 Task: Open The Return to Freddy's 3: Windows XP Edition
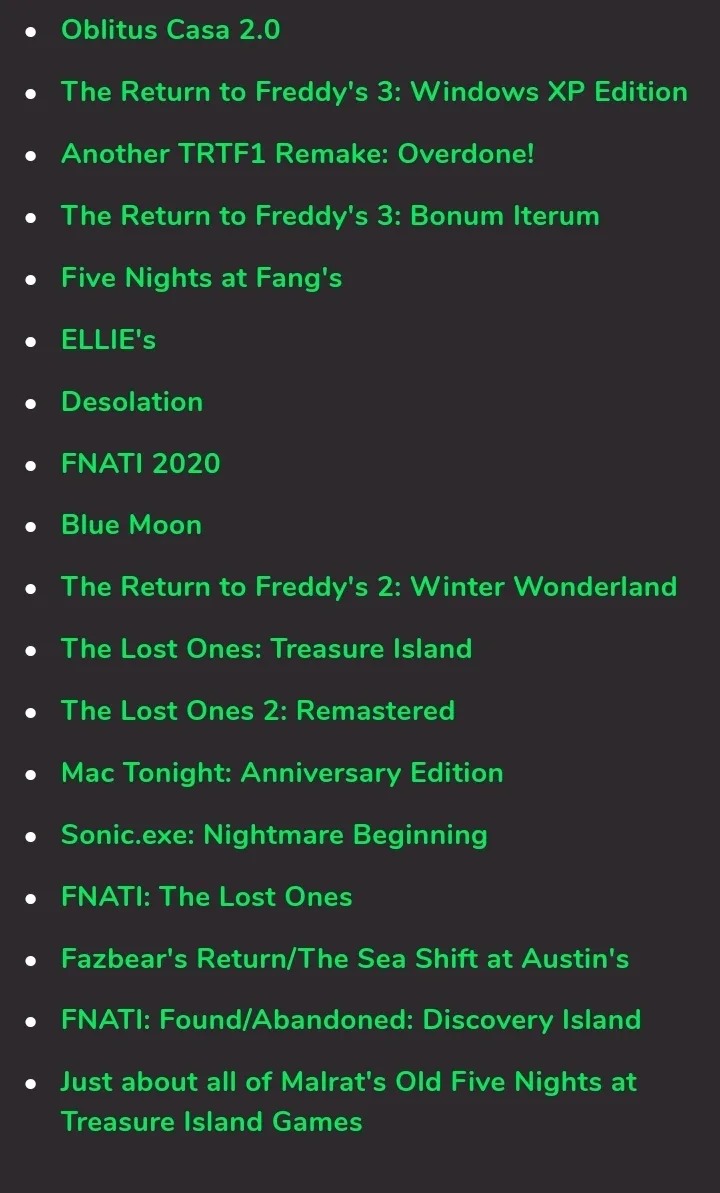pyautogui.click(x=374, y=92)
